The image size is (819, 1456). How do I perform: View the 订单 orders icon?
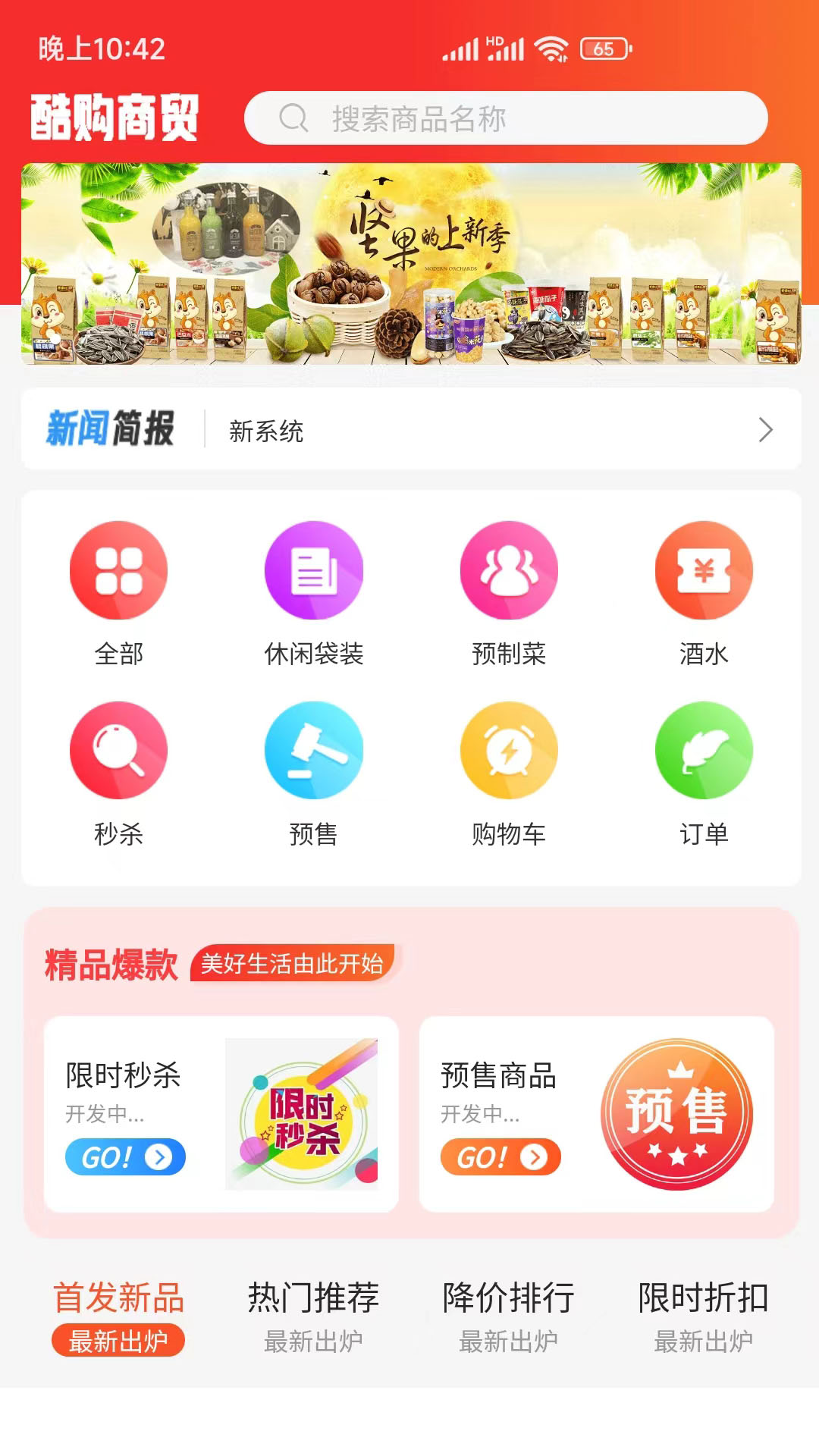(703, 751)
